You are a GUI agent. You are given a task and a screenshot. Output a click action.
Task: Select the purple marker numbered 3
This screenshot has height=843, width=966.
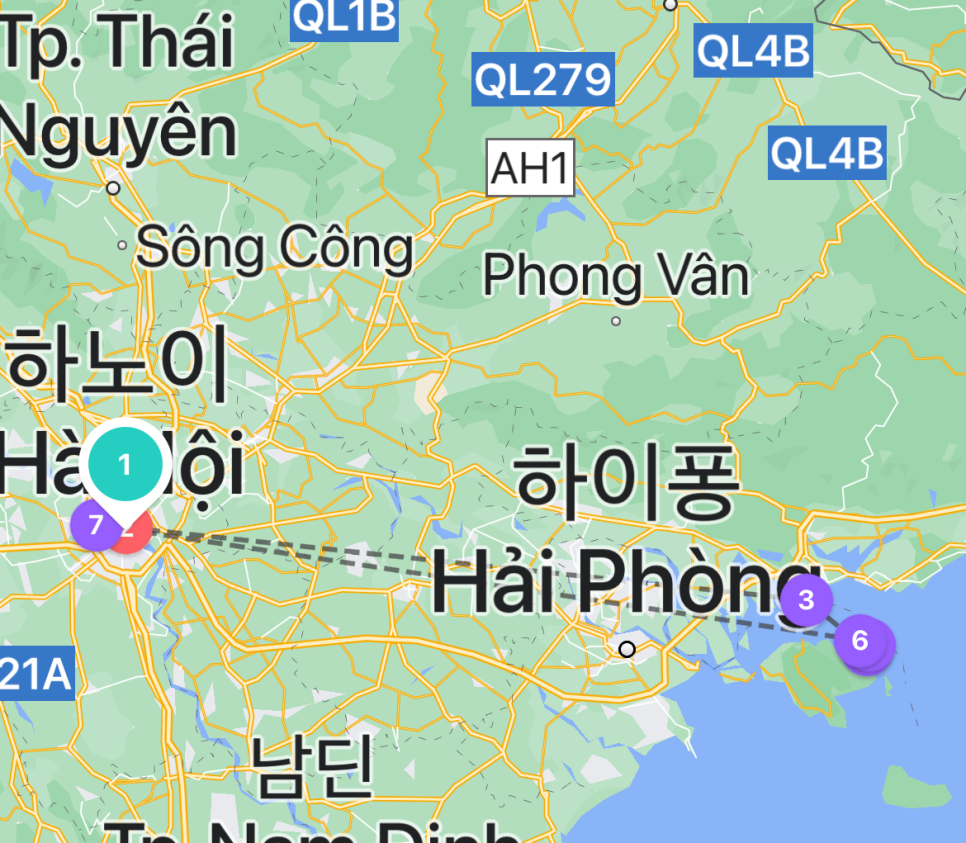pos(805,600)
